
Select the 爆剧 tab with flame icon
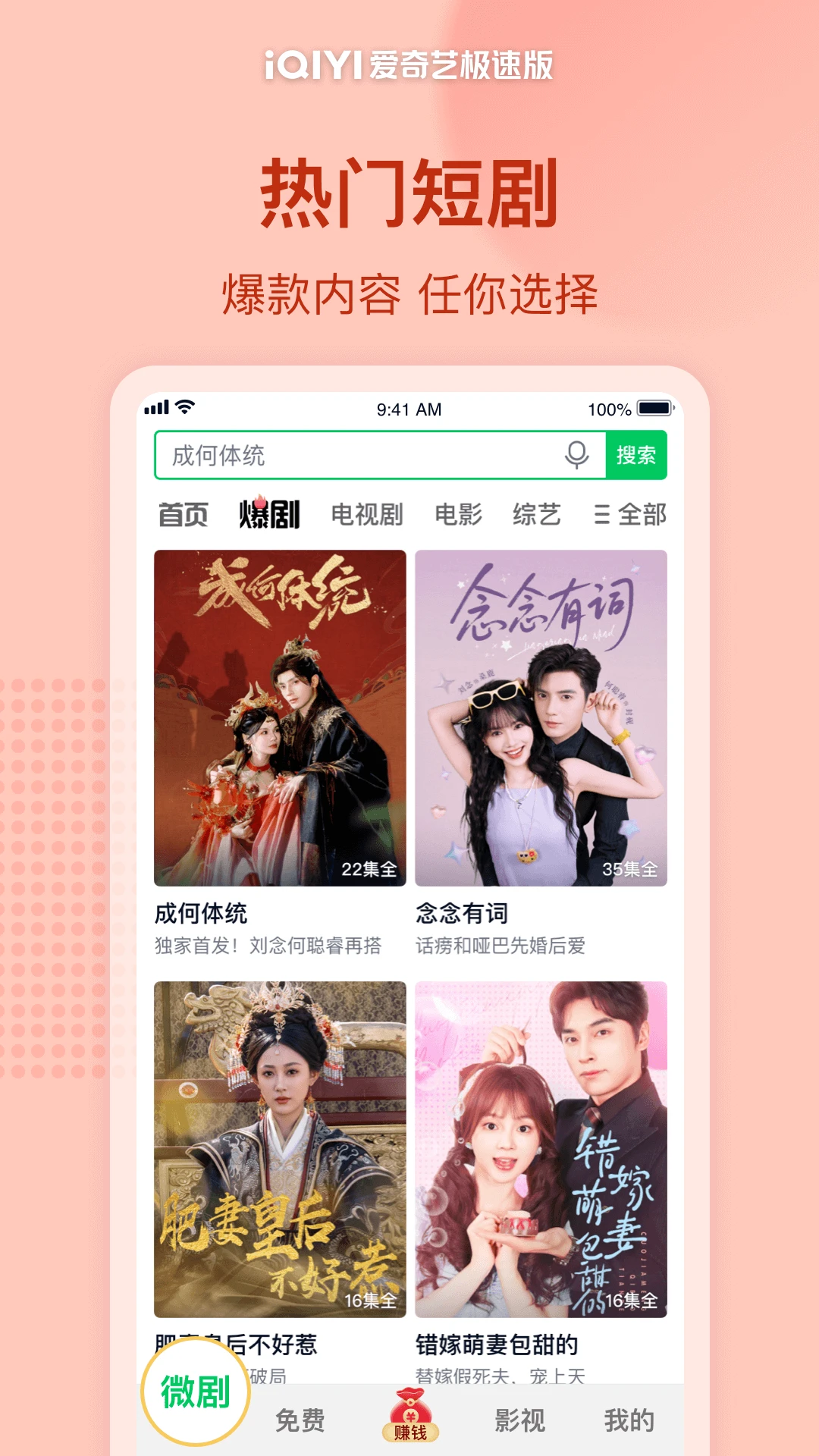(x=268, y=514)
